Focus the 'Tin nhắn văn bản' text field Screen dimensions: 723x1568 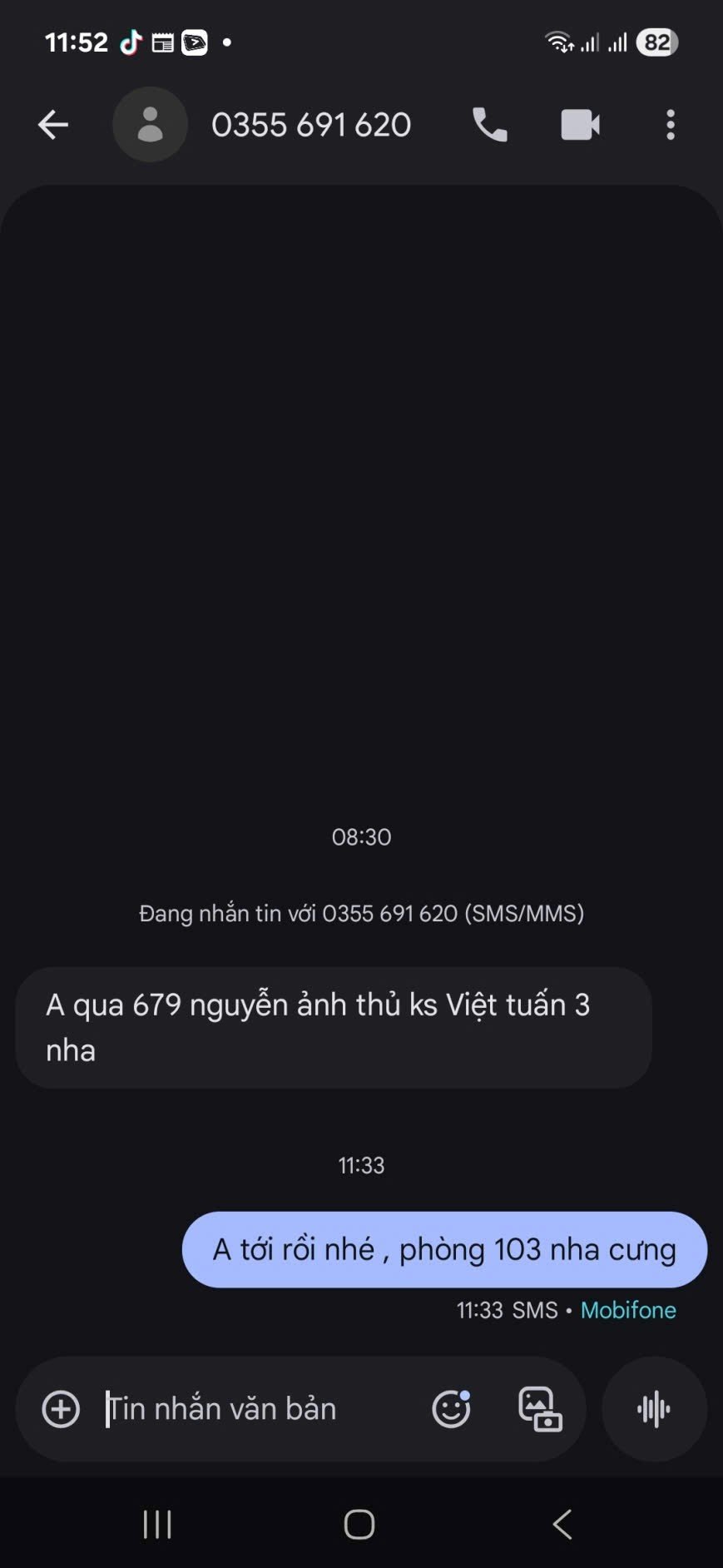pyautogui.click(x=250, y=1409)
